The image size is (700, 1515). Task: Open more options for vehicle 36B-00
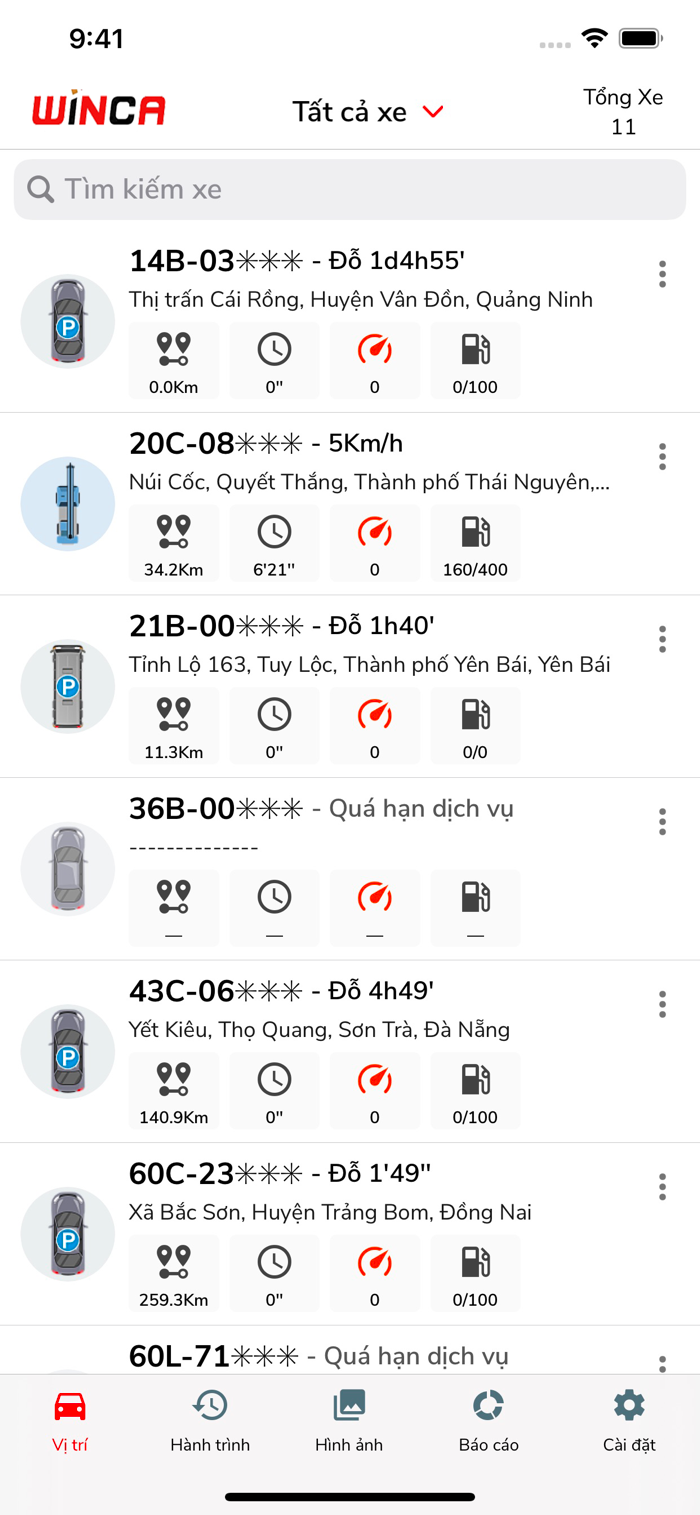tap(662, 822)
